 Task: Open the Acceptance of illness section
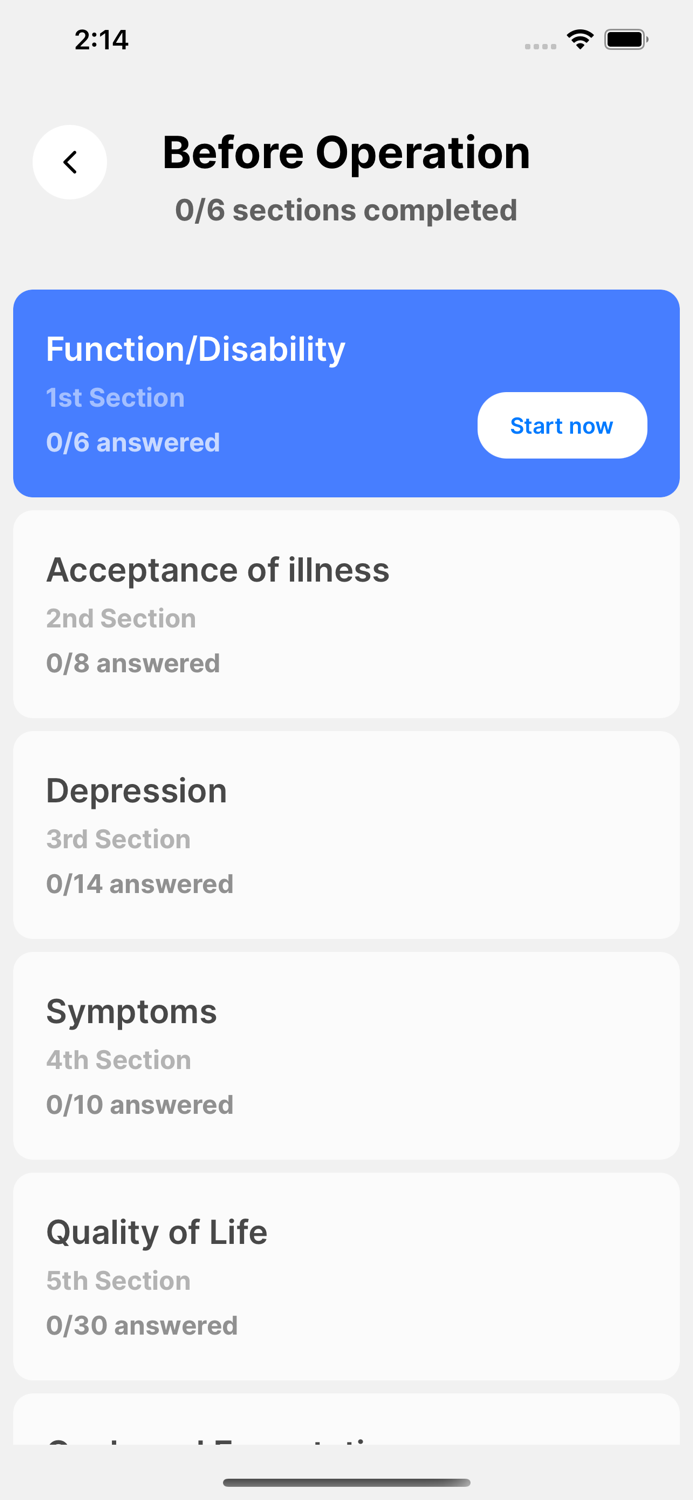pyautogui.click(x=346, y=614)
